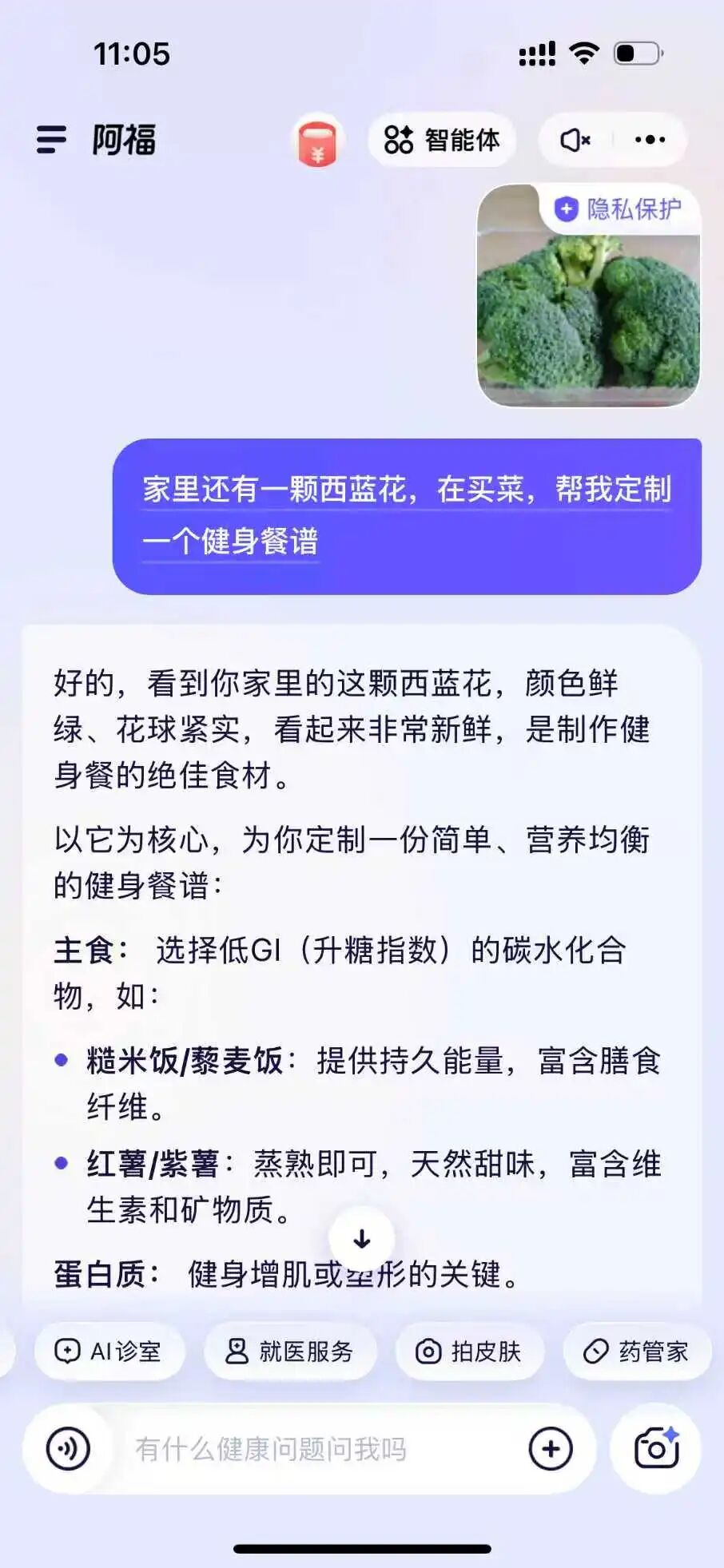Open the 拍皮肤 skin photo chip
The width and height of the screenshot is (724, 1568).
coord(469,1352)
